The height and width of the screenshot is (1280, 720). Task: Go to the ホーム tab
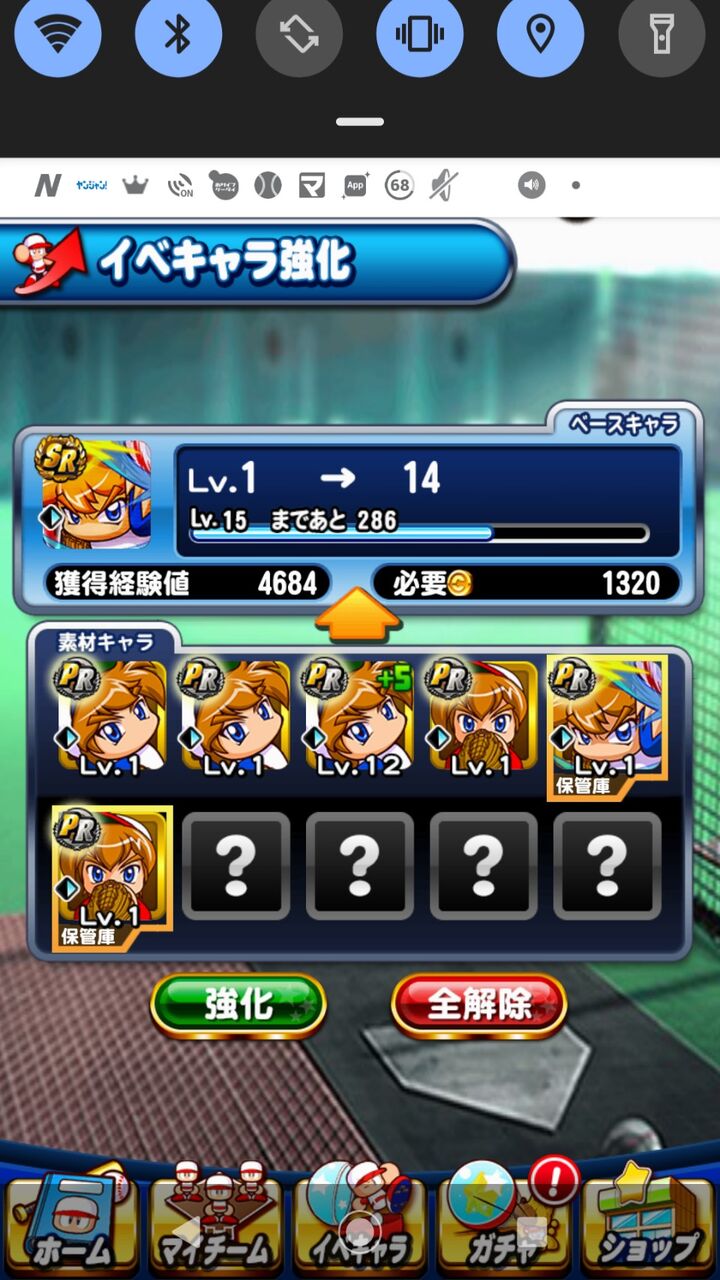71,1222
